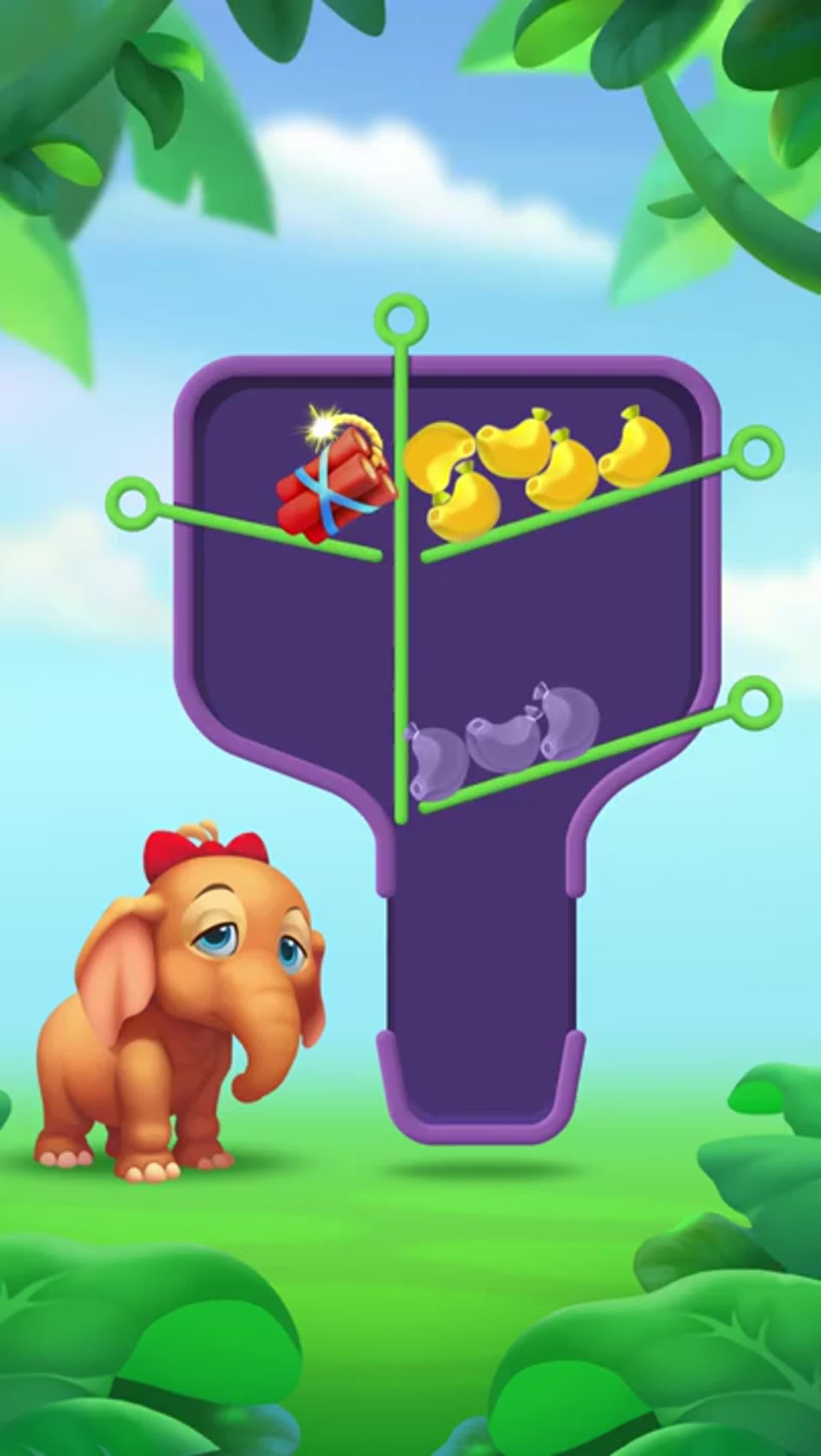Pull the lower right pin under purple bananas
Image resolution: width=821 pixels, height=1456 pixels.
pos(754,703)
